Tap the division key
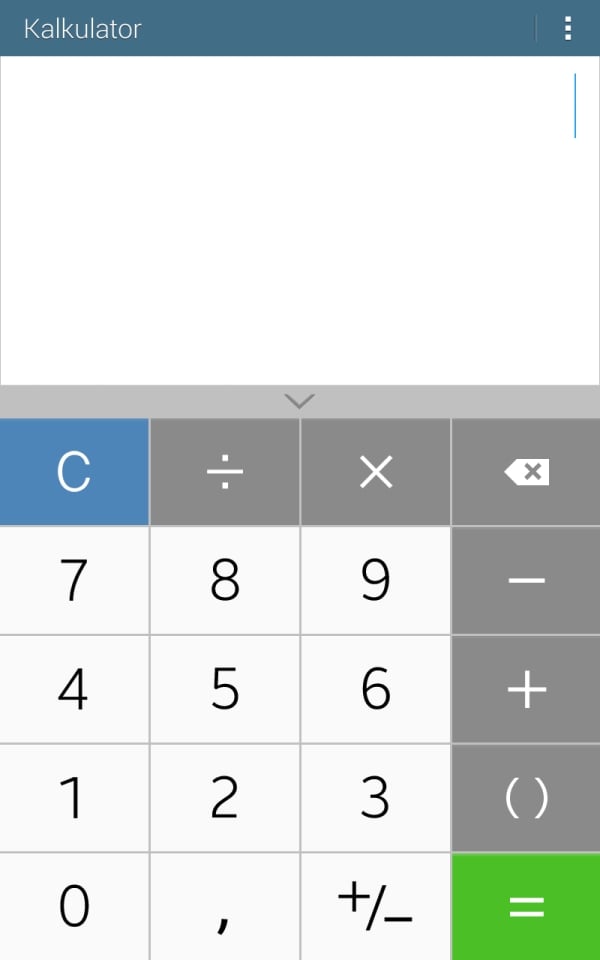 [225, 471]
